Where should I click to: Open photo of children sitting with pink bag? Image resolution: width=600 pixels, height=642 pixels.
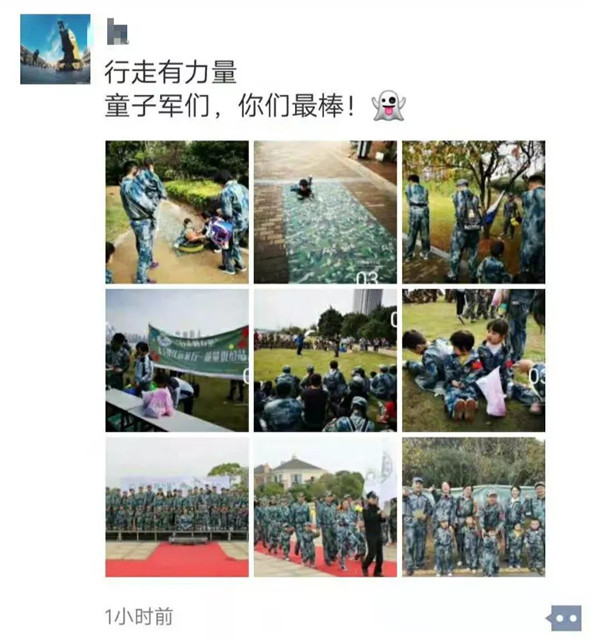pyautogui.click(x=473, y=360)
